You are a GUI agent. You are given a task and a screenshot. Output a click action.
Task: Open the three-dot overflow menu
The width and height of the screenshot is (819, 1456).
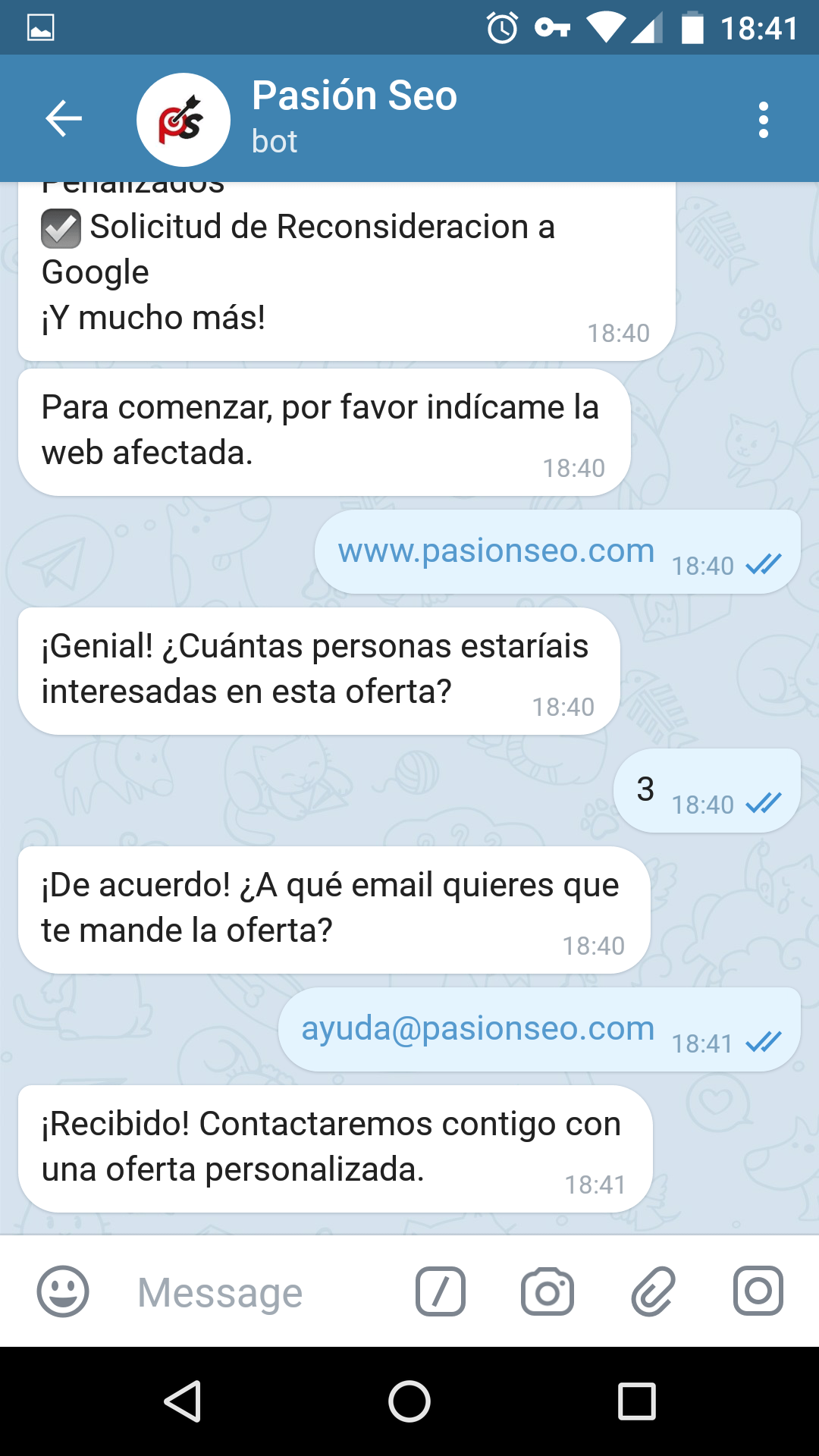point(763,120)
